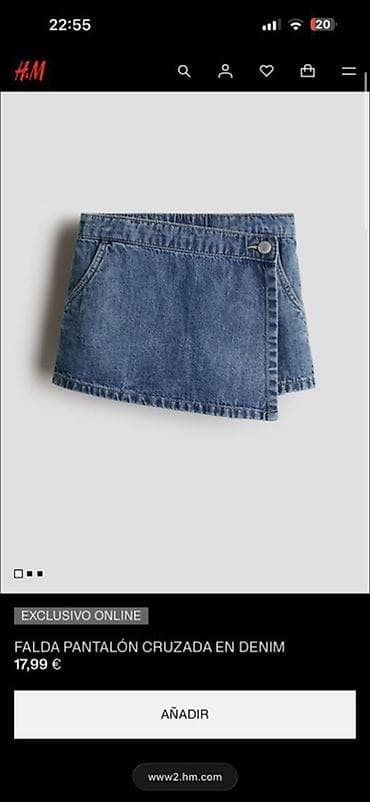The image size is (370, 802).
Task: Open the hamburger menu
Action: click(349, 72)
